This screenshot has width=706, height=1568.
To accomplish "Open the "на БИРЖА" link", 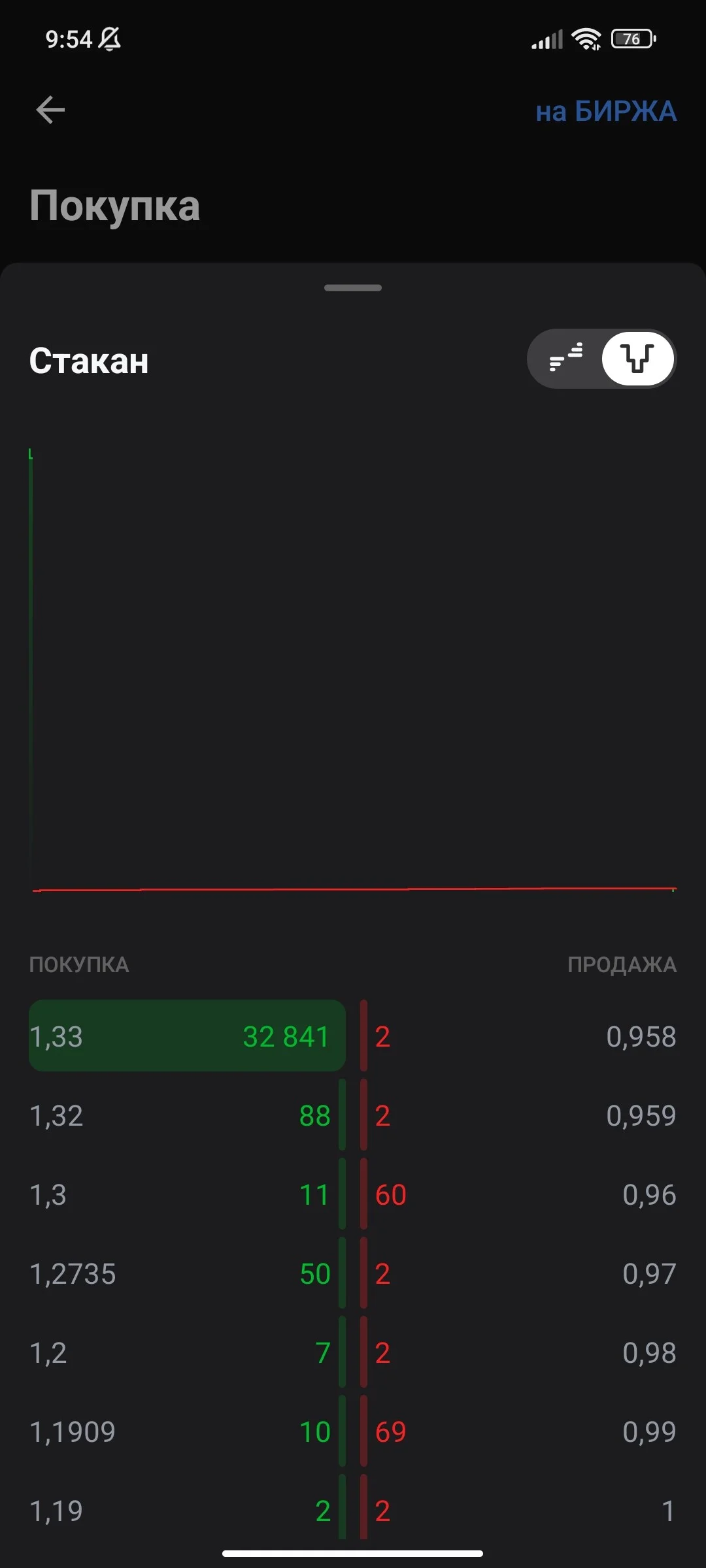I will 606,111.
